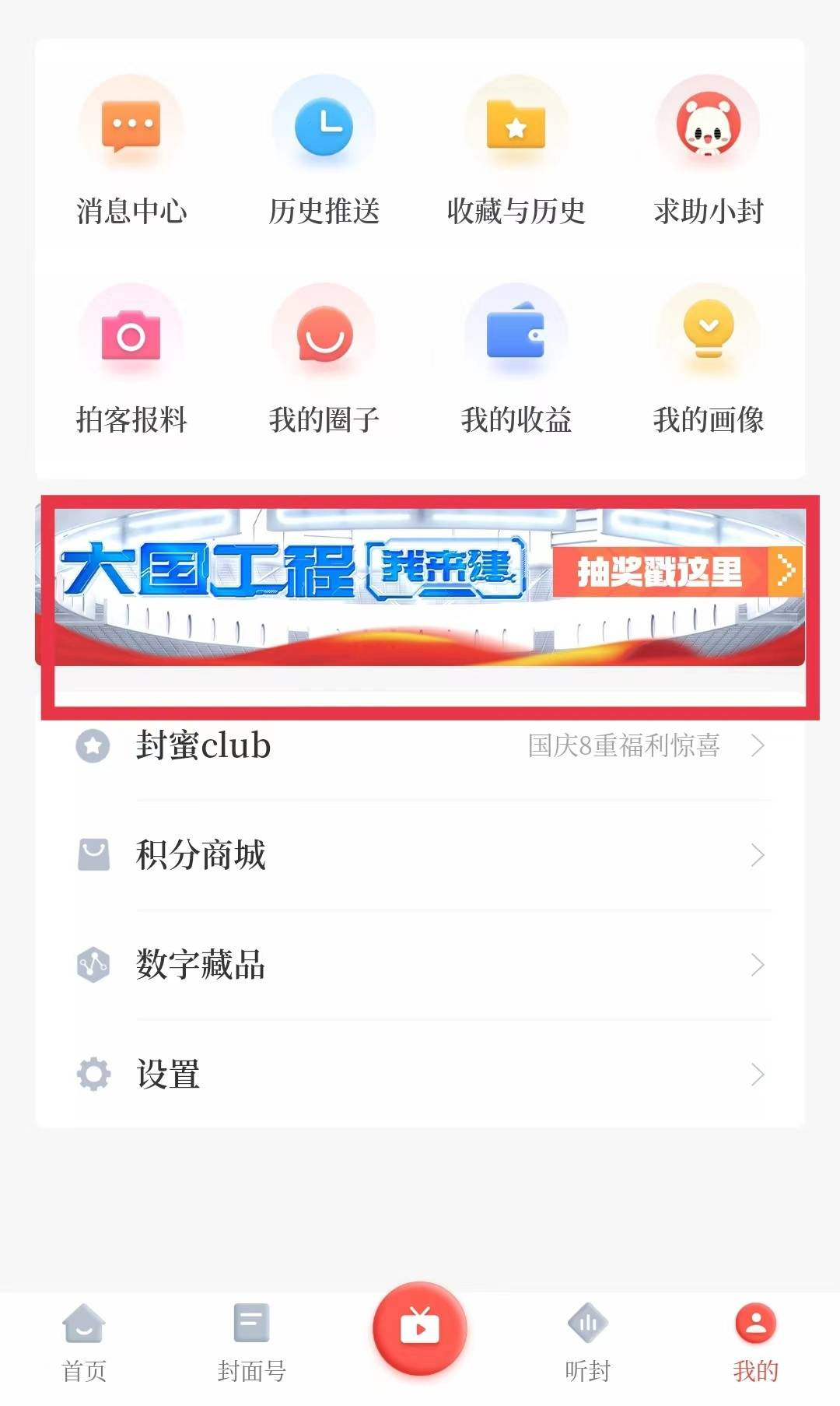Open the 封蜜club row
The width and height of the screenshot is (840, 1406).
coord(420,745)
